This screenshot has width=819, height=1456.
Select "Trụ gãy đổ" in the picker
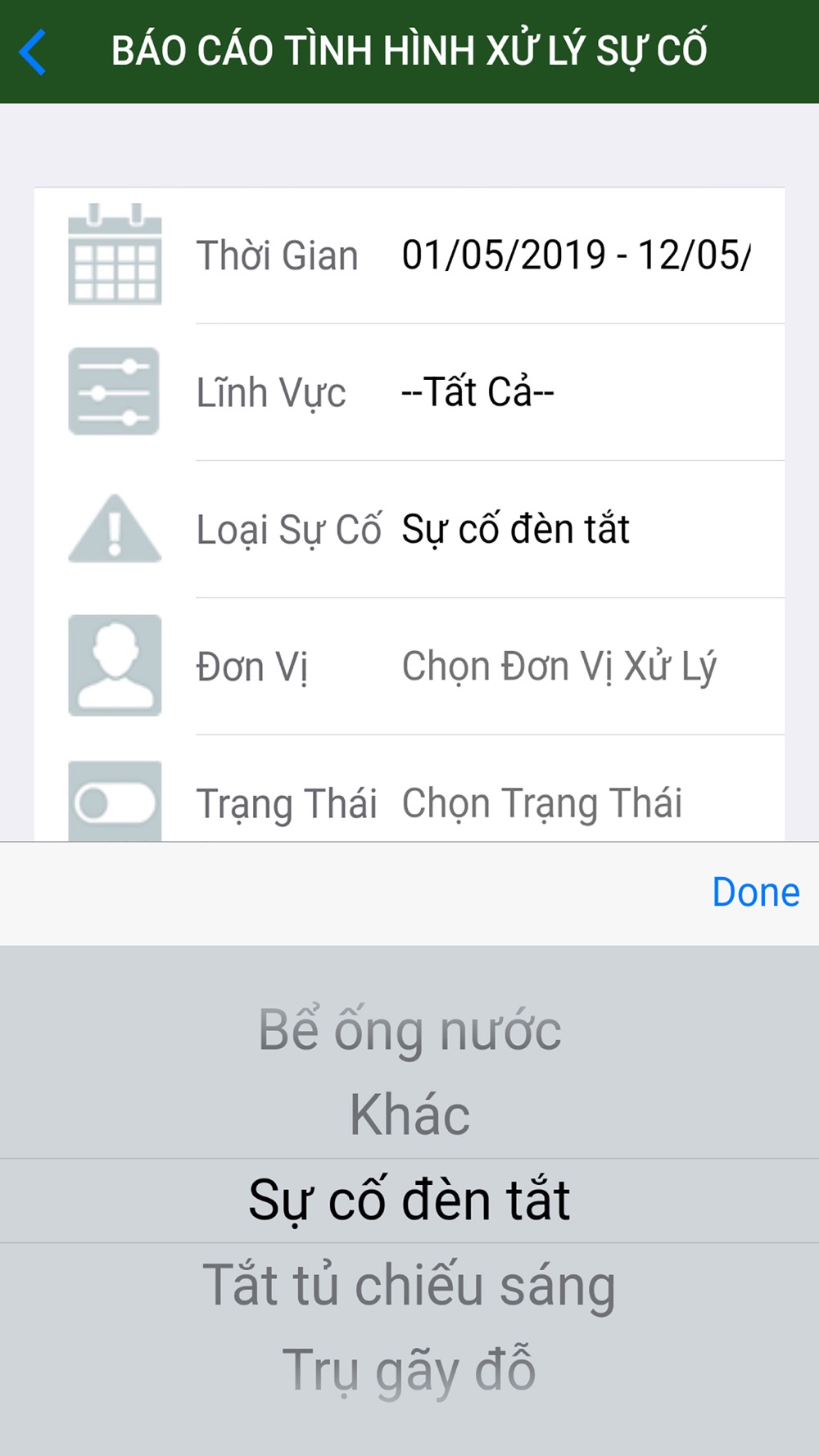pos(409,1370)
